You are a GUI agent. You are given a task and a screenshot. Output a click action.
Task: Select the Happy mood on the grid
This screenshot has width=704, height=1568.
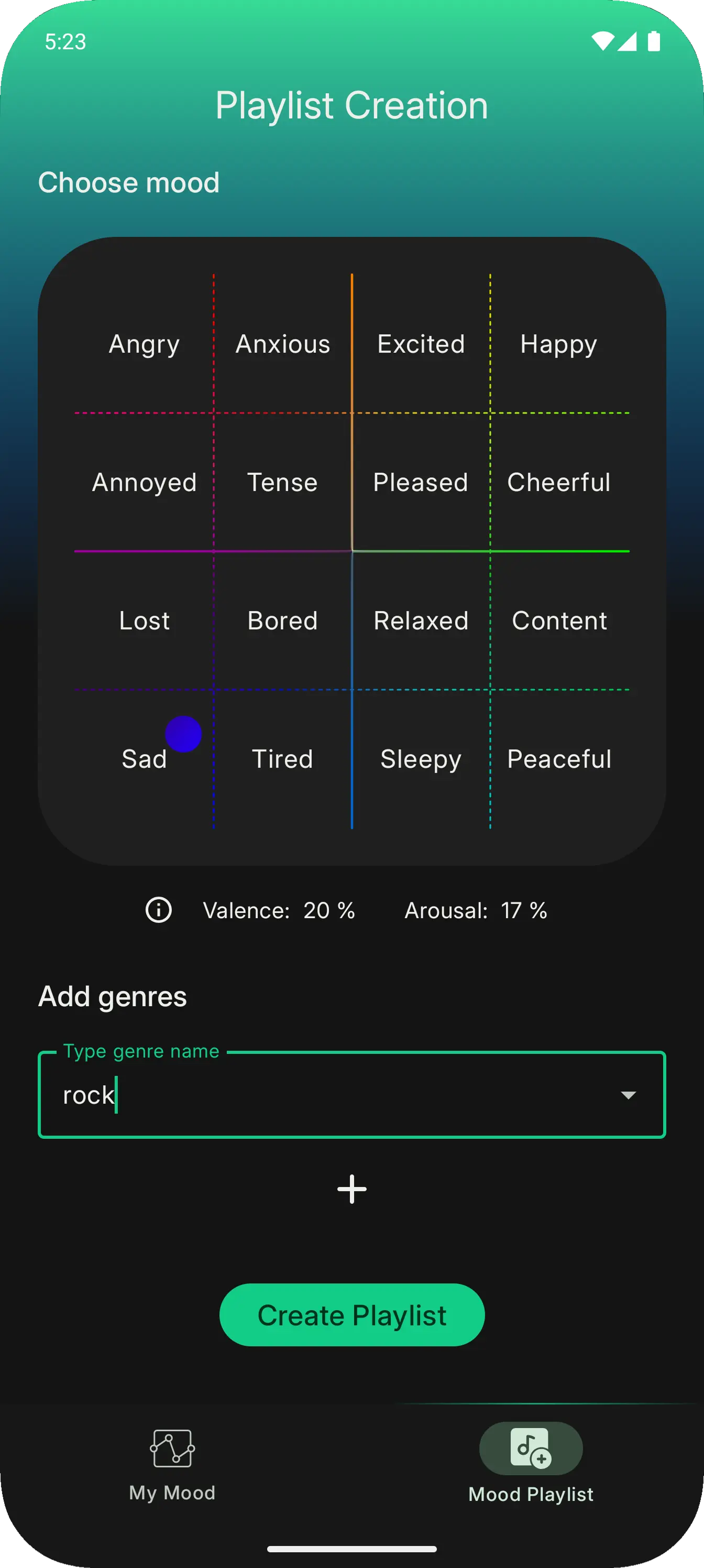point(558,344)
